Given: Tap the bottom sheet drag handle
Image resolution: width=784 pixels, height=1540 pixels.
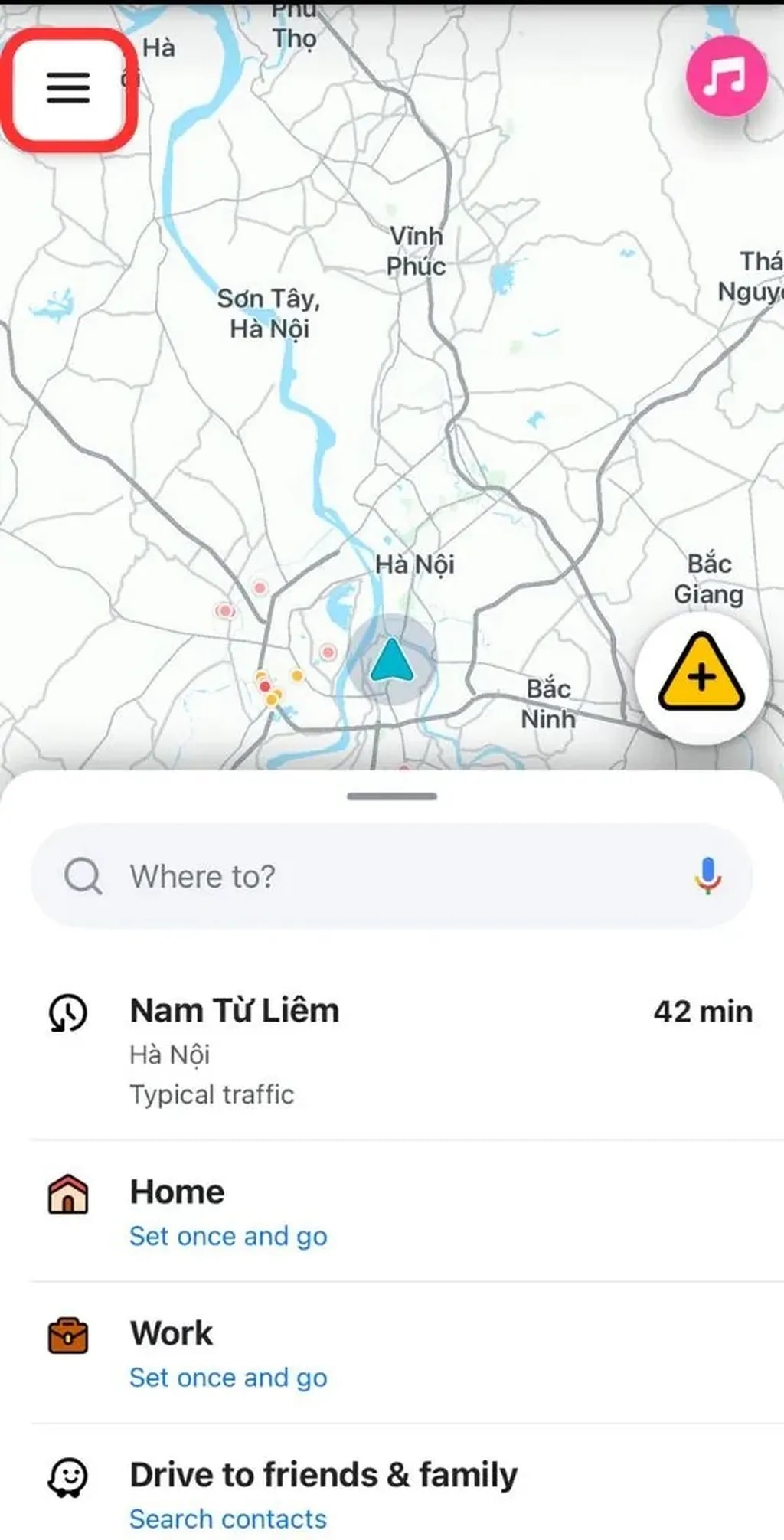Looking at the screenshot, I should point(392,796).
